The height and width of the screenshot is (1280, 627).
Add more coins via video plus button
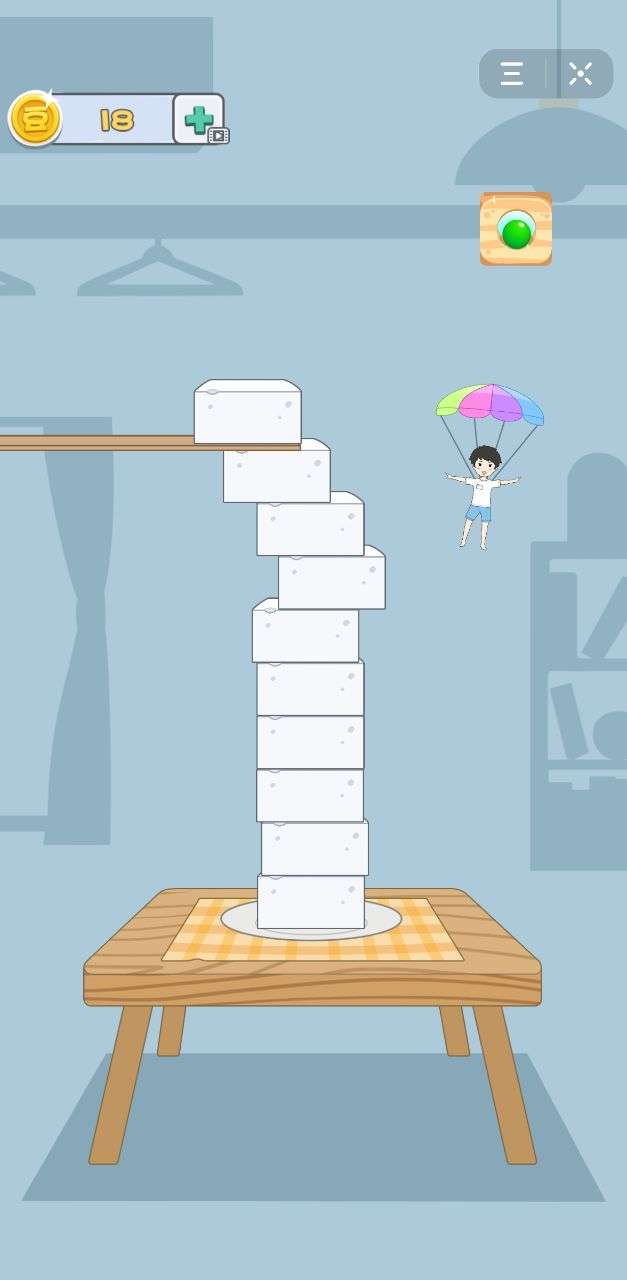tap(199, 119)
